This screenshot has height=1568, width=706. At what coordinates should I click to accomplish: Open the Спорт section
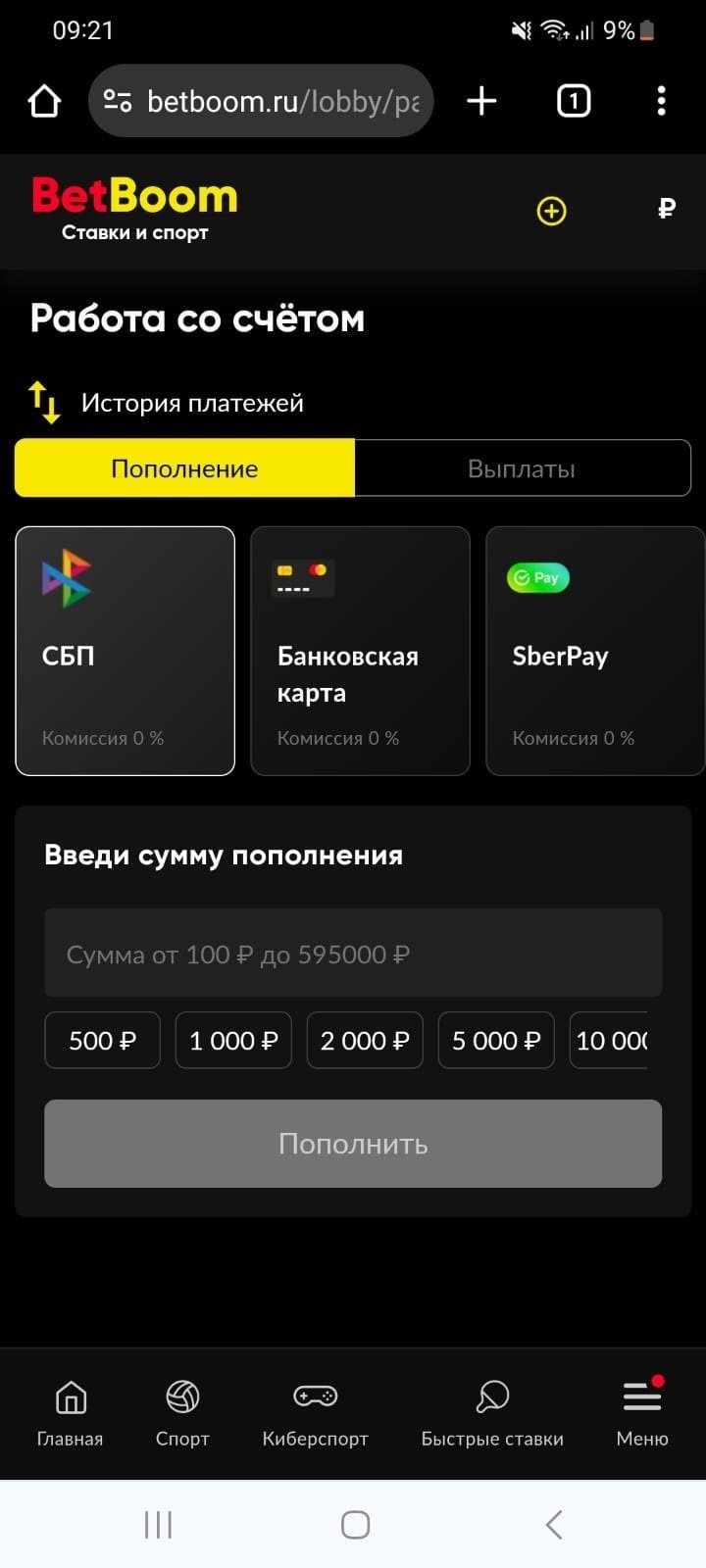click(182, 1413)
